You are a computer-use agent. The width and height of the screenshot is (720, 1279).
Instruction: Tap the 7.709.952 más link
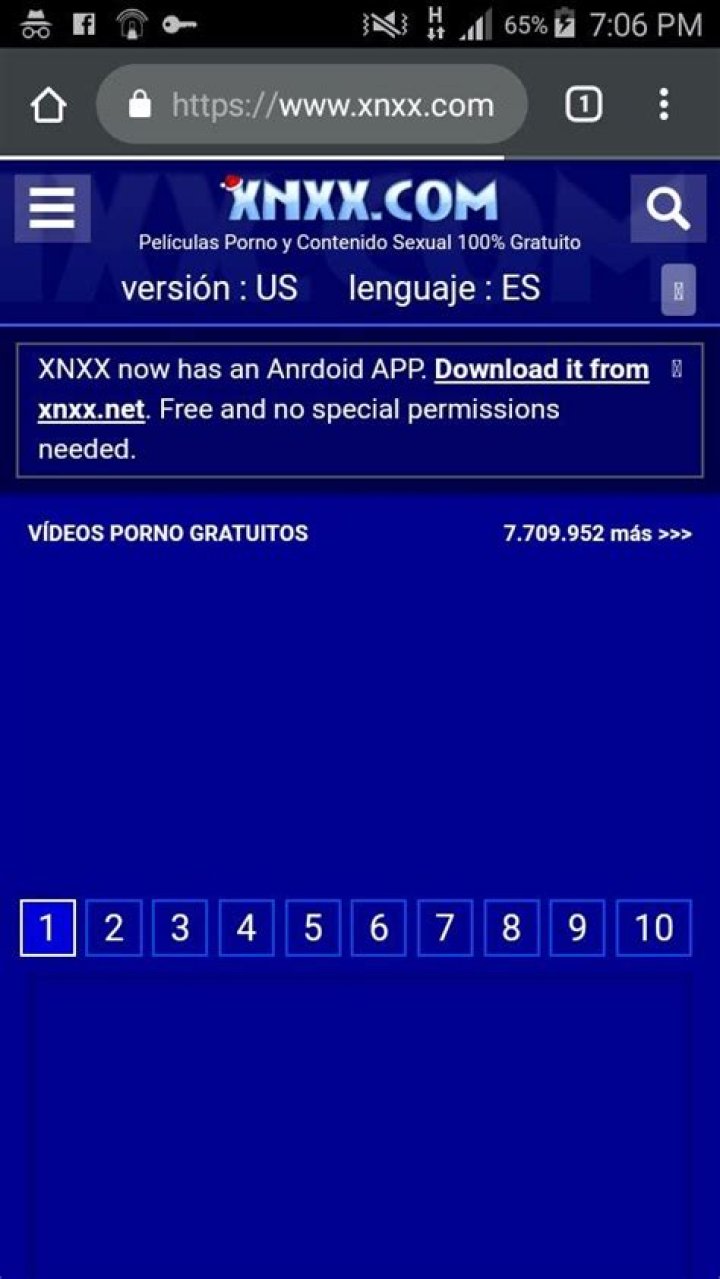597,533
